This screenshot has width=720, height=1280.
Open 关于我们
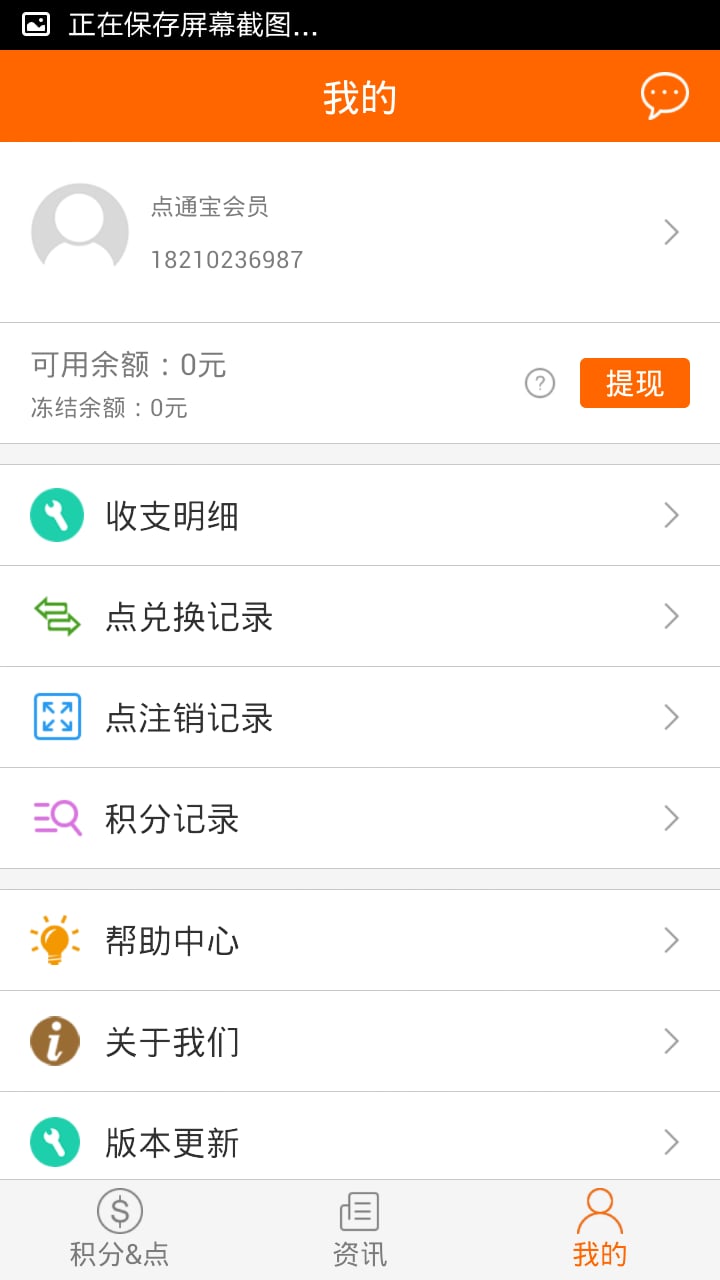[x=360, y=1041]
